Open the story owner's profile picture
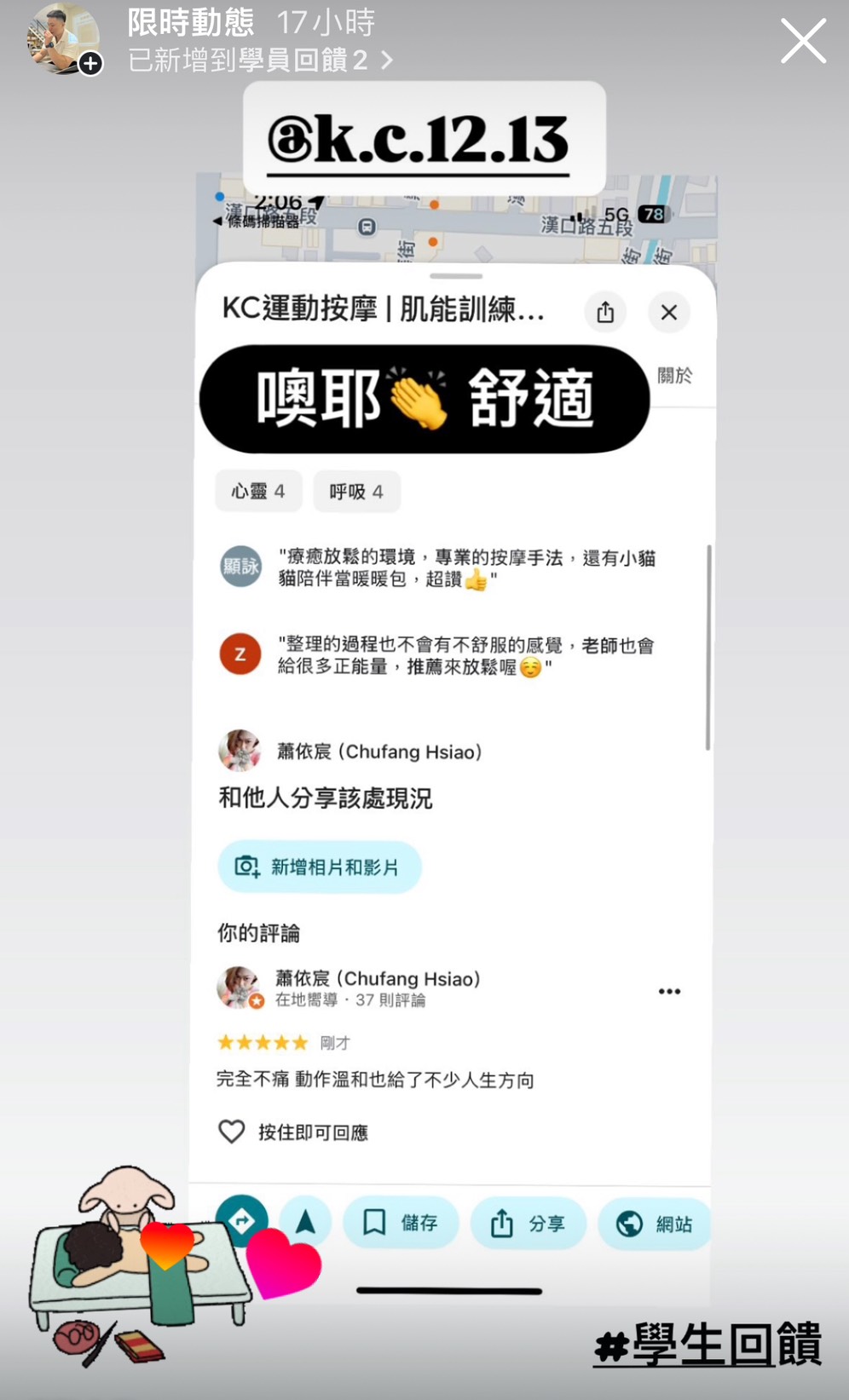This screenshot has height=1400, width=849. [61, 40]
